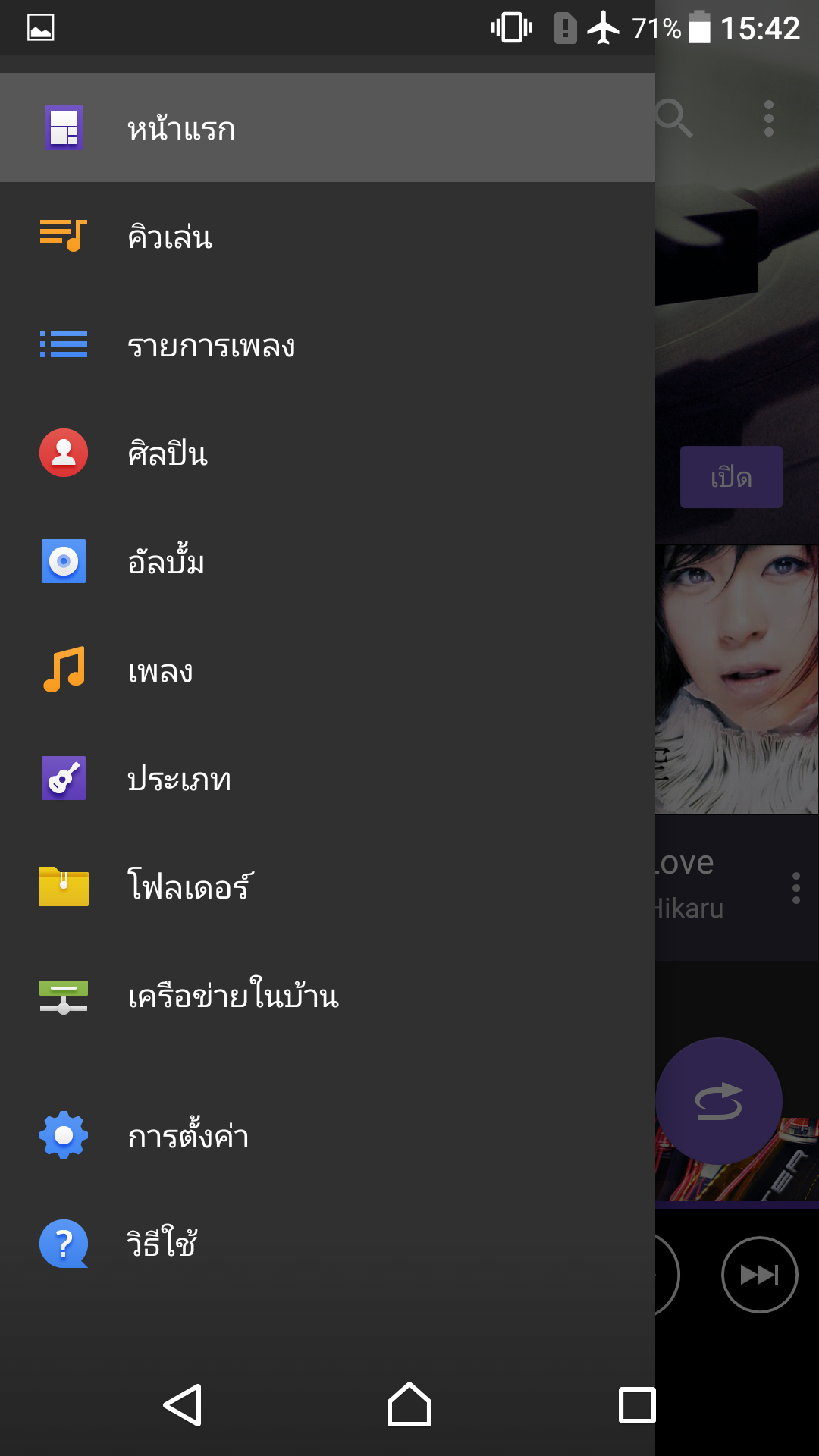Image resolution: width=819 pixels, height=1456 pixels.
Task: Open the top-right overflow menu
Action: [769, 118]
